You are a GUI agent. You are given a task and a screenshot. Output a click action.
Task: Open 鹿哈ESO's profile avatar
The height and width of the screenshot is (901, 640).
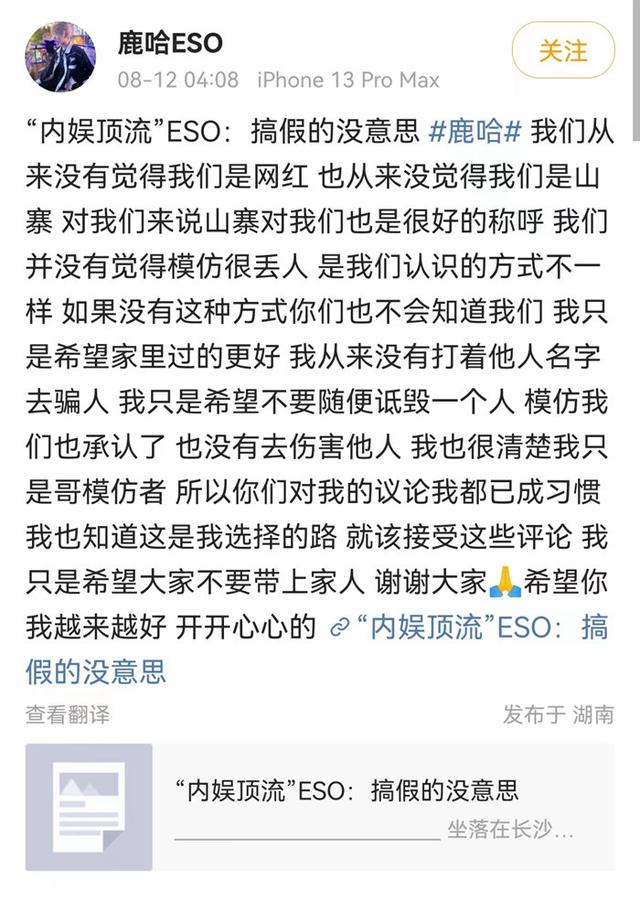click(x=61, y=58)
